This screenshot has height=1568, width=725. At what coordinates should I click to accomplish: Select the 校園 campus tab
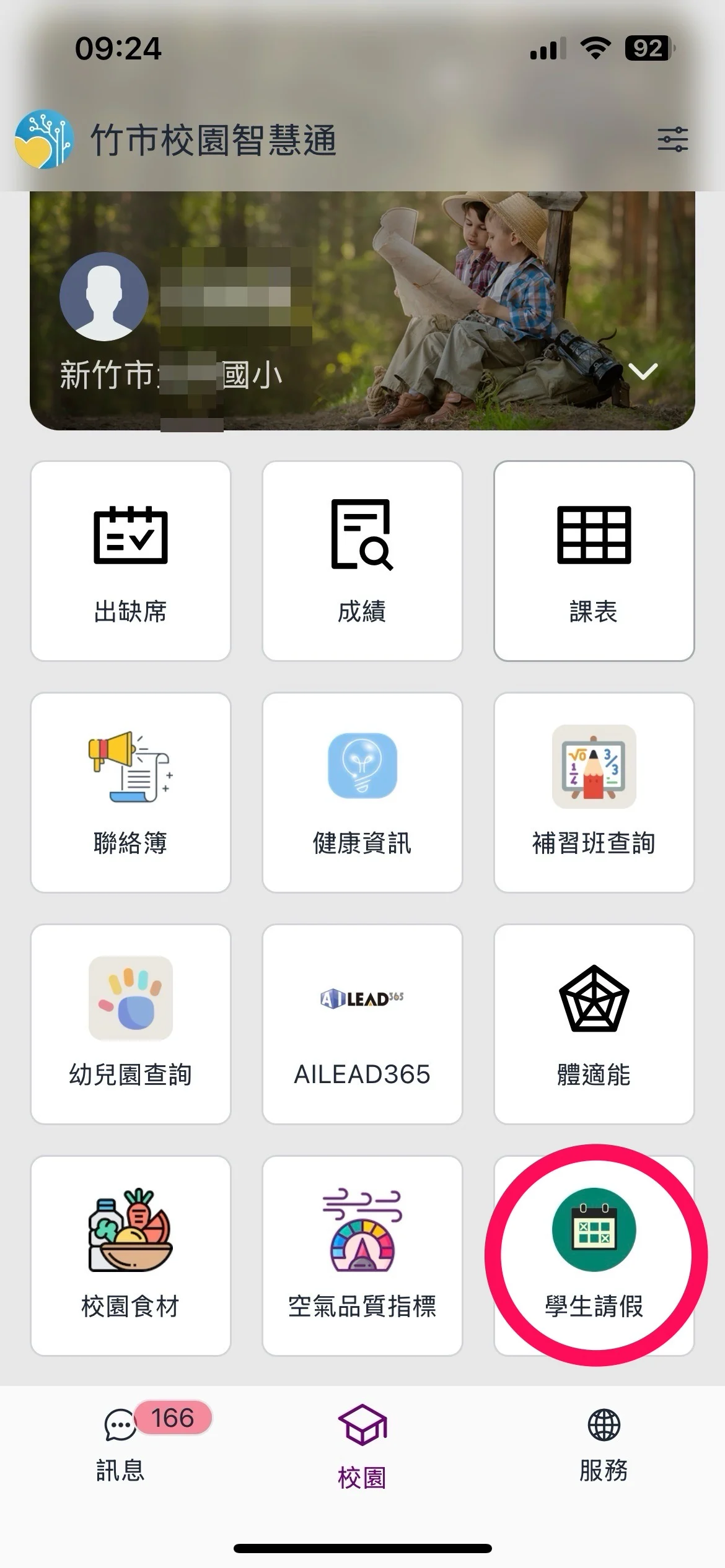[x=362, y=1450]
